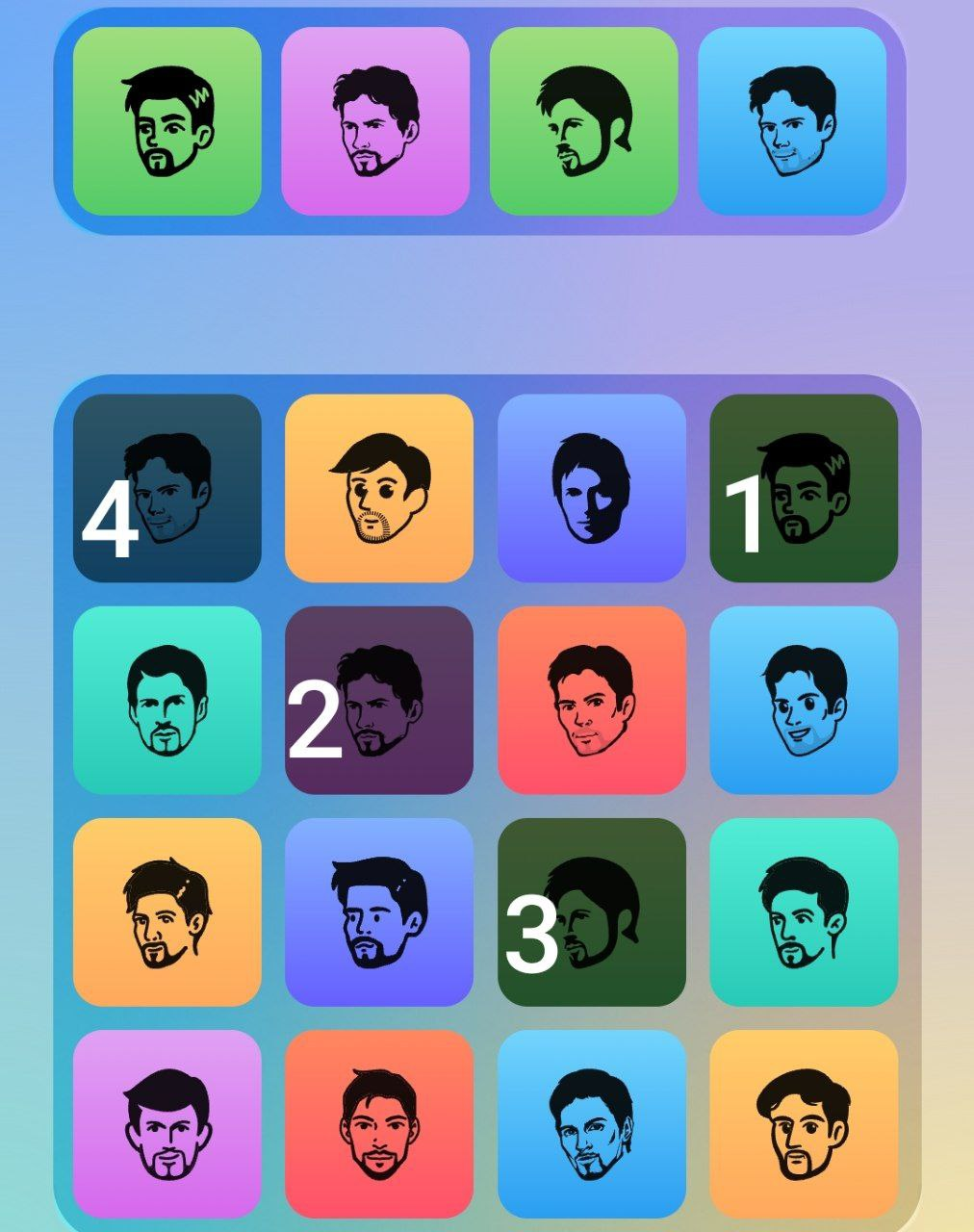
Task: Deselect the face tile numbered 2
Action: 379,700
